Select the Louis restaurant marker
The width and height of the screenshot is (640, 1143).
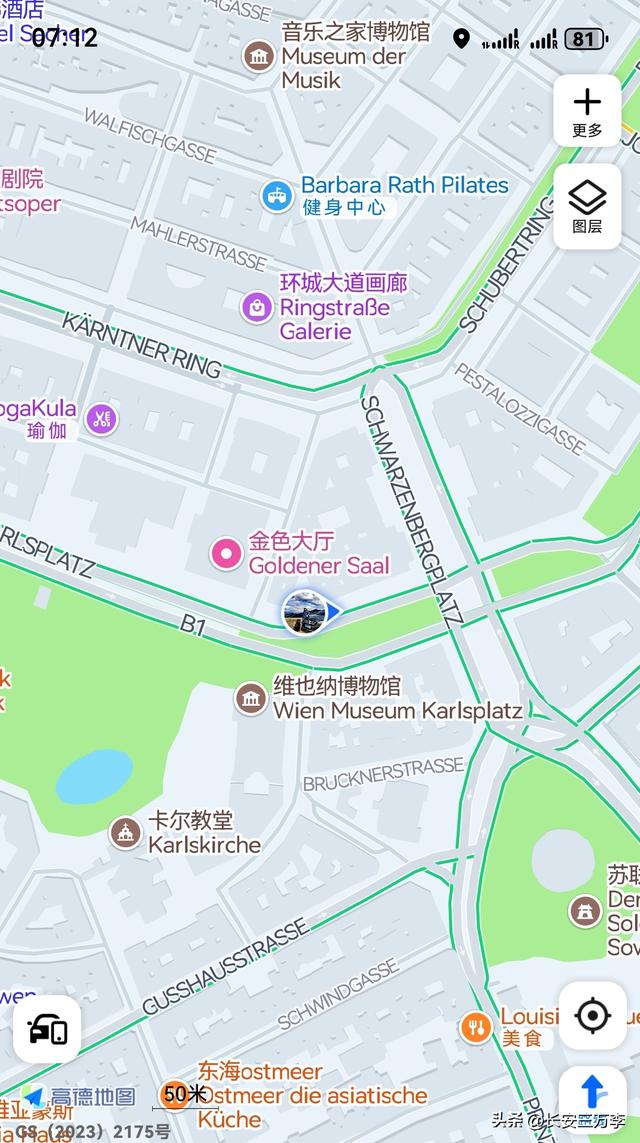476,1027
